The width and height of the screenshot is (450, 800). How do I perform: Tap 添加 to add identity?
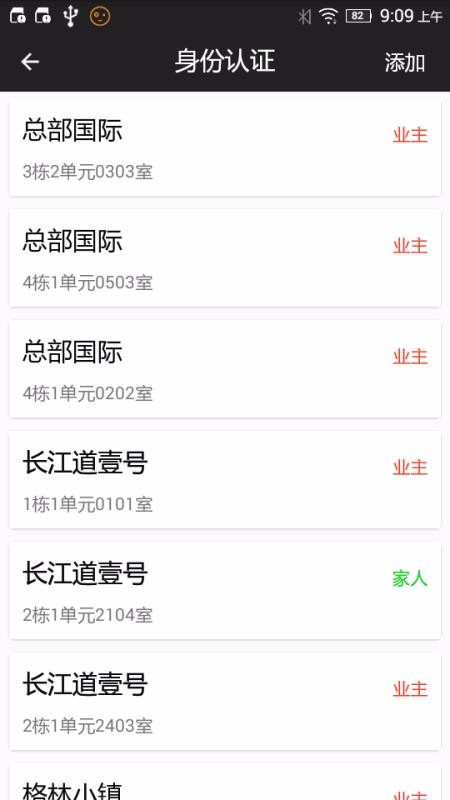[x=405, y=62]
